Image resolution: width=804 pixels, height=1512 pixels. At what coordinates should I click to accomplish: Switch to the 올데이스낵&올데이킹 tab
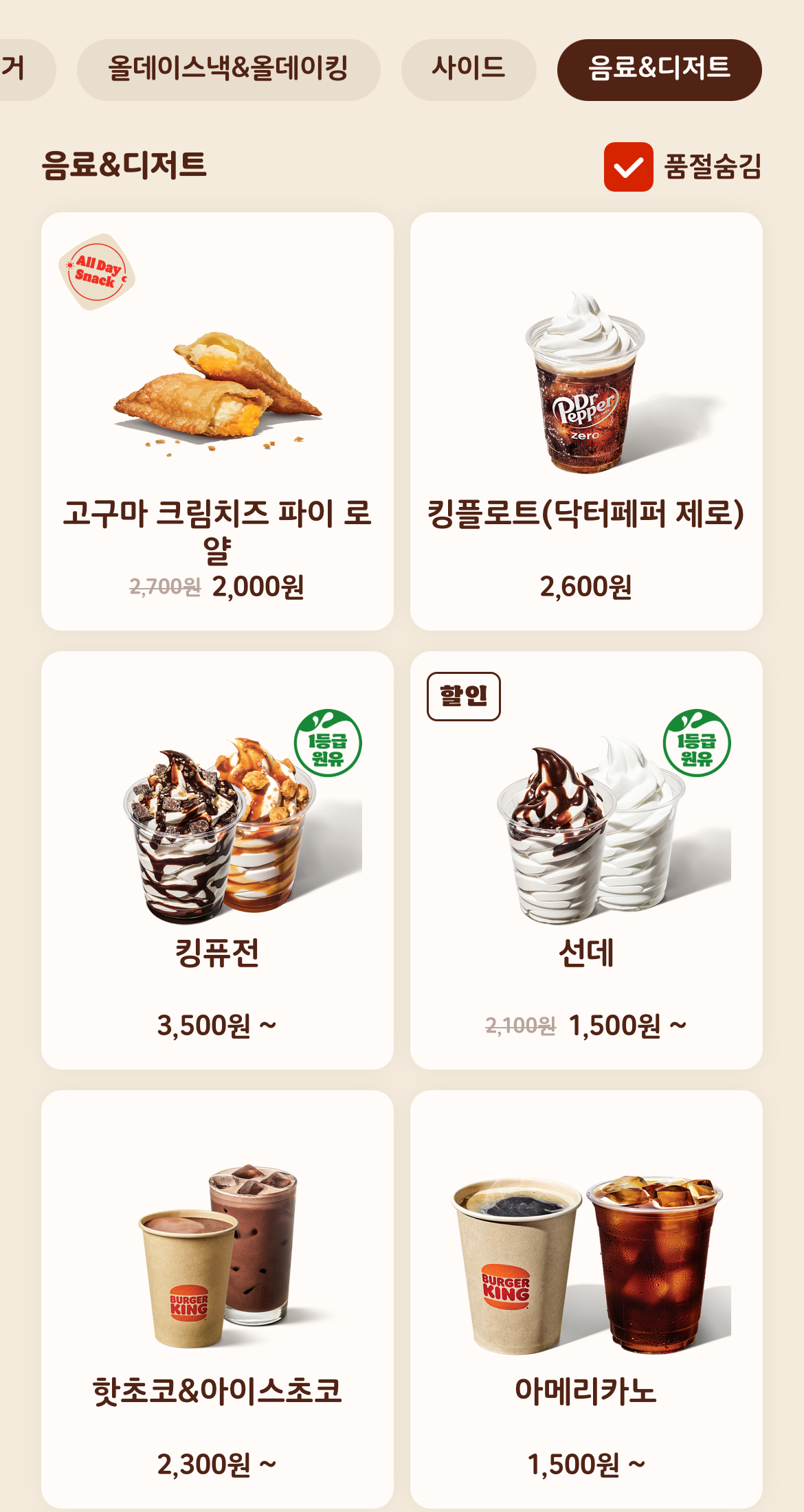pyautogui.click(x=228, y=69)
